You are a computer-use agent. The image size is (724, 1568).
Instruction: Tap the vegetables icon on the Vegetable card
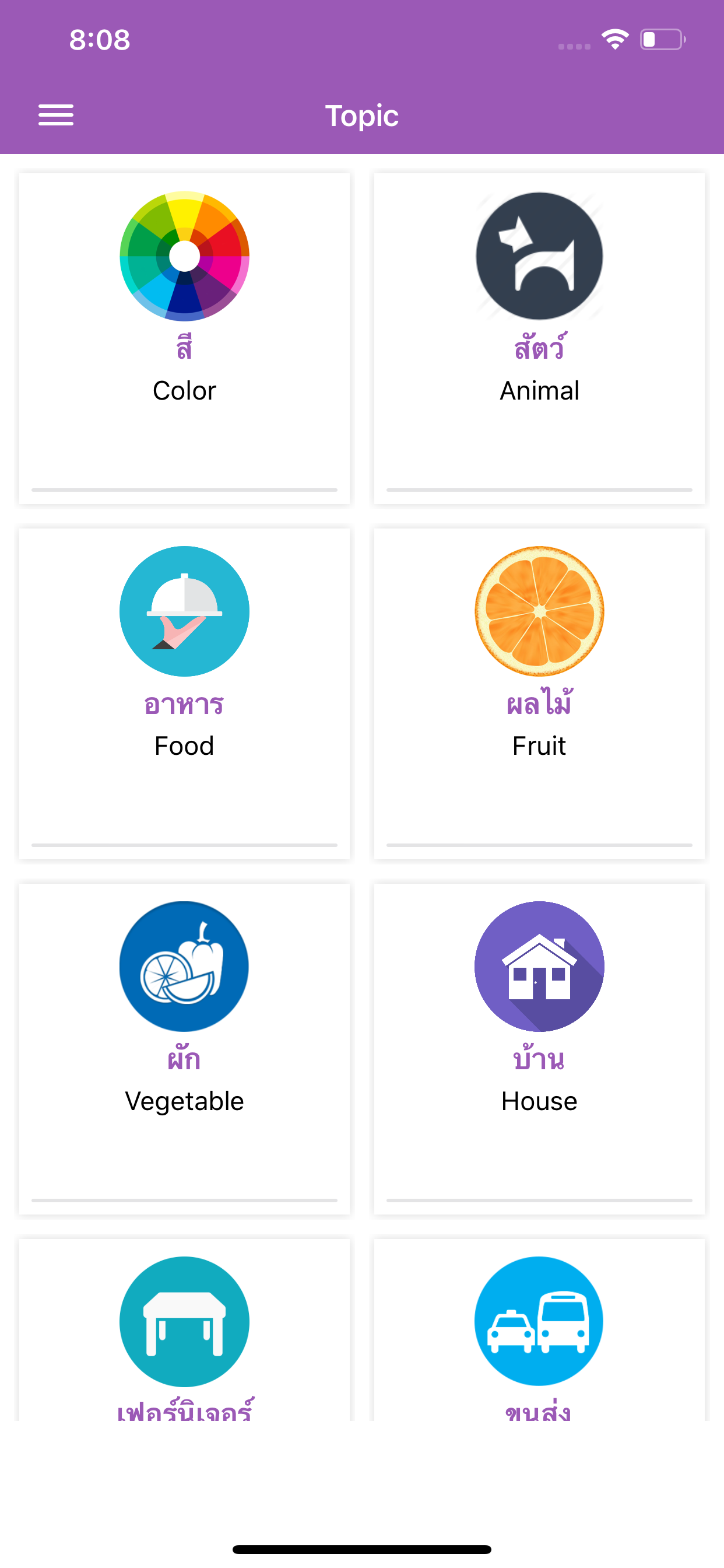point(184,967)
